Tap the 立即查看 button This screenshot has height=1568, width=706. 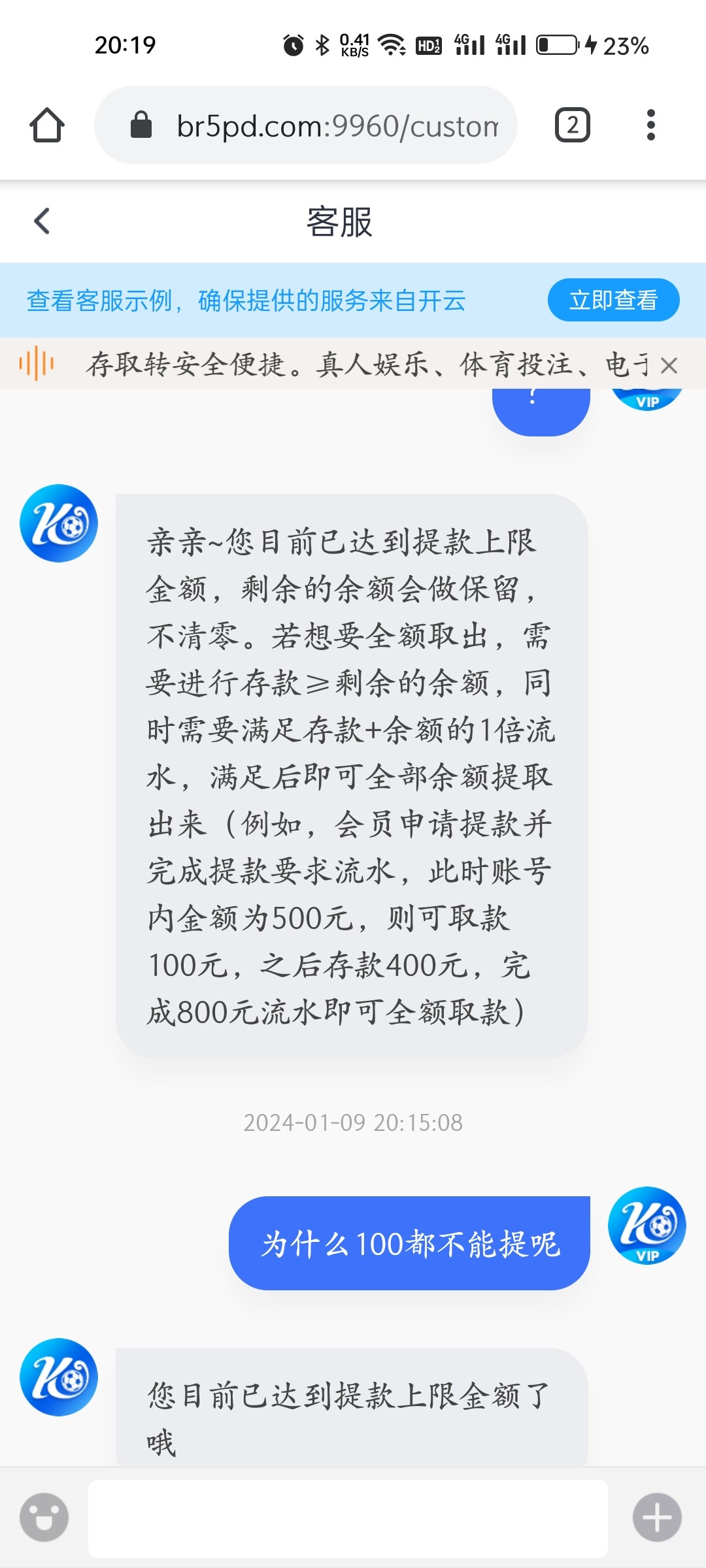pyautogui.click(x=613, y=301)
